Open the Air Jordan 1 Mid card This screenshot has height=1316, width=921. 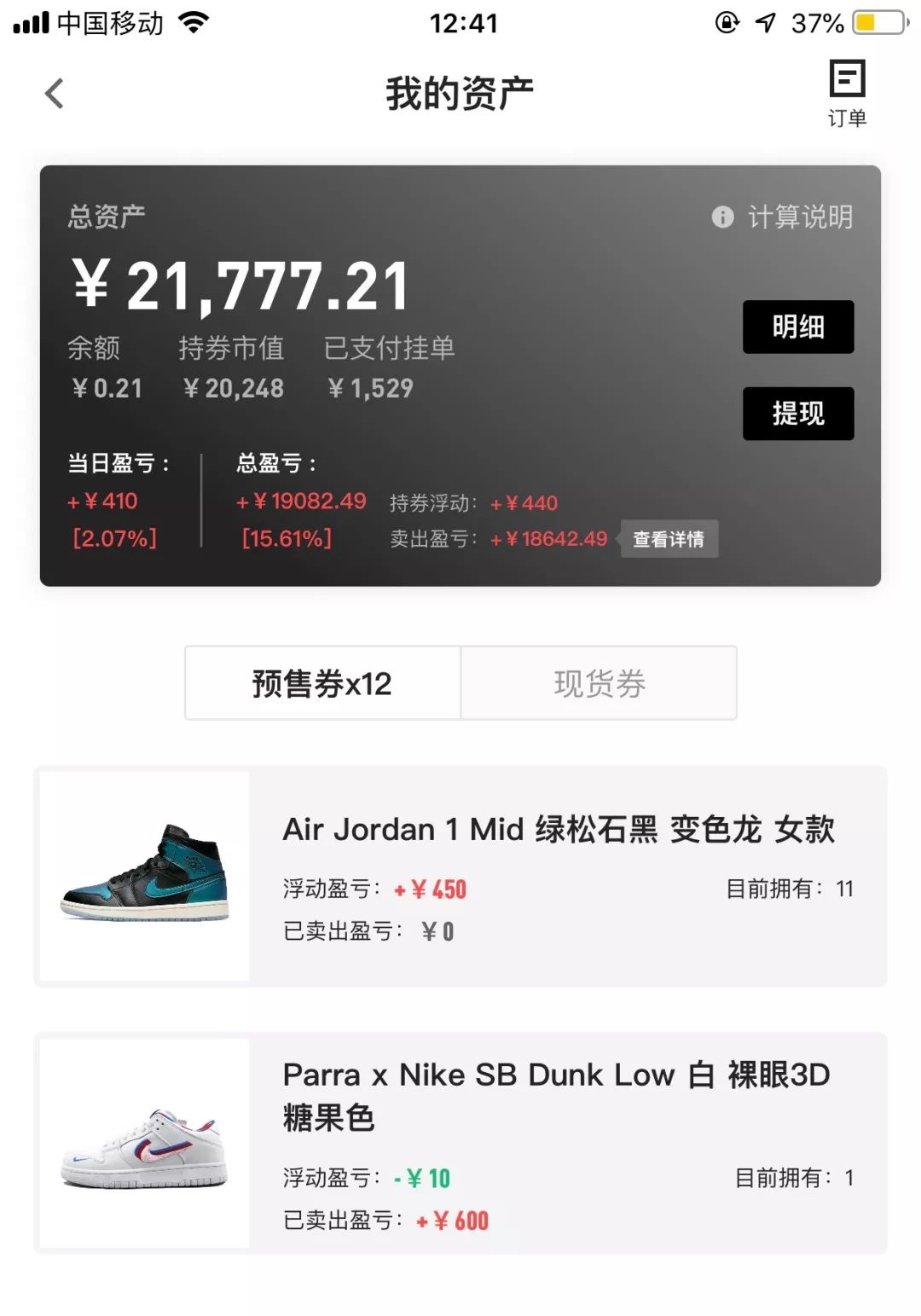(460, 877)
